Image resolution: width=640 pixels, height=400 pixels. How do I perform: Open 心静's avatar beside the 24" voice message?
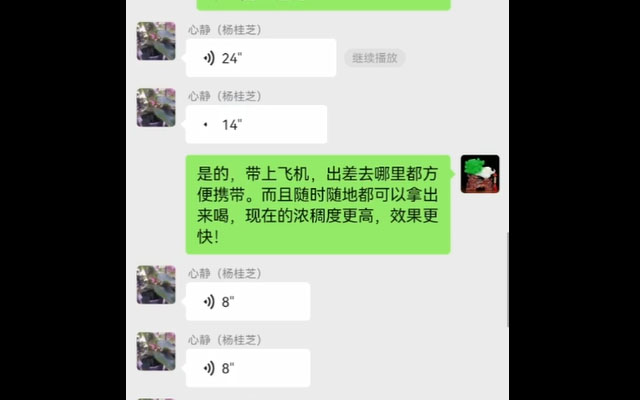point(156,41)
